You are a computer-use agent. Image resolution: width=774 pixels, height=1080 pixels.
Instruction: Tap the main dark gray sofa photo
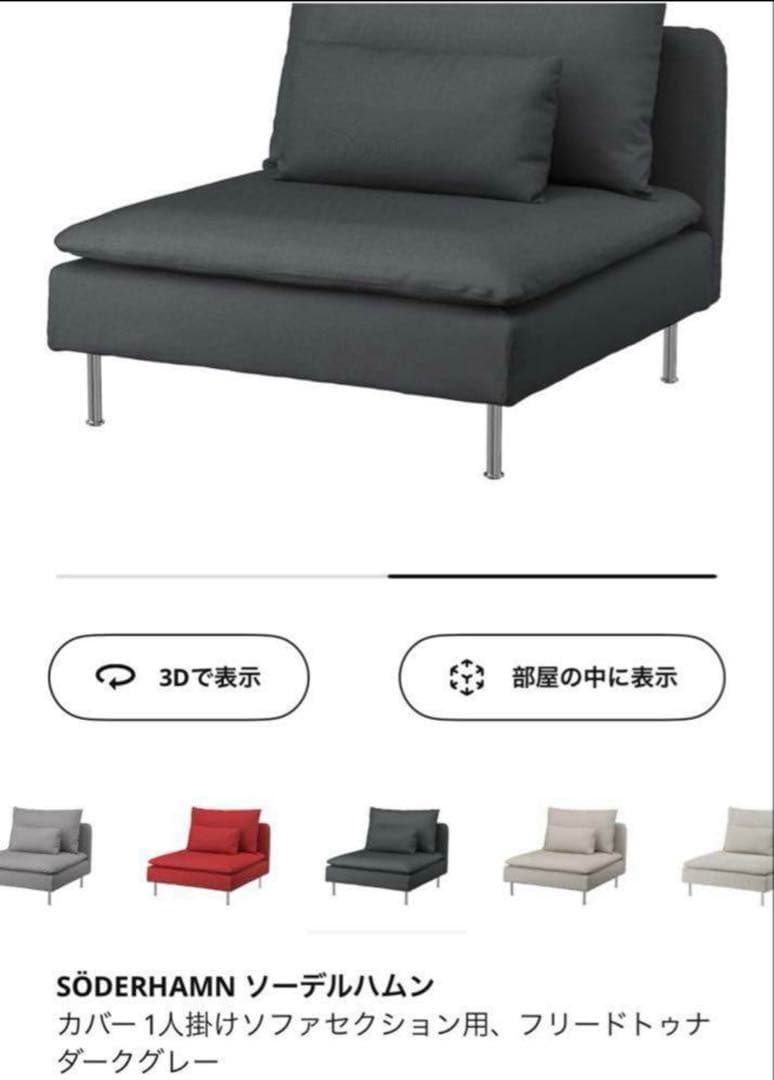380,250
